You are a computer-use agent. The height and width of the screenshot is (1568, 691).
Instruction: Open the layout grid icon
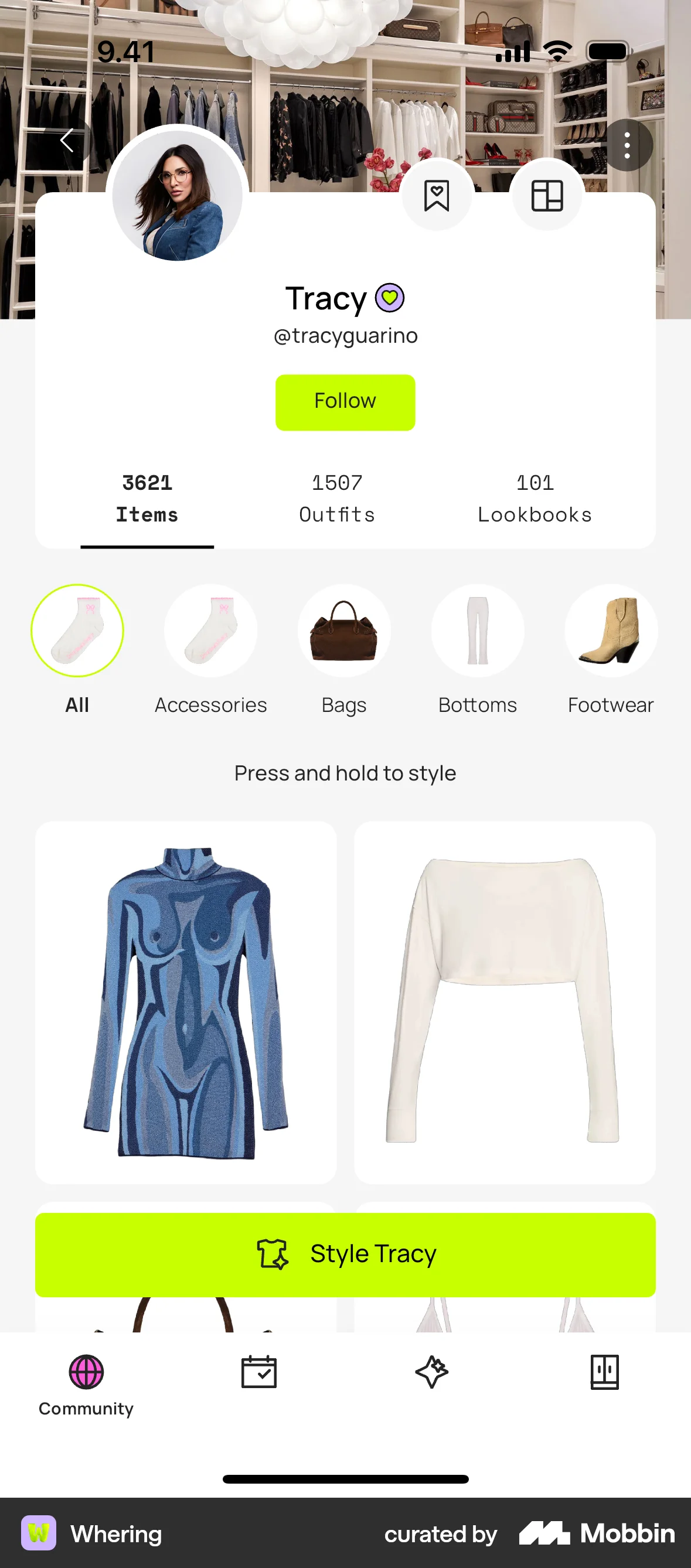547,195
